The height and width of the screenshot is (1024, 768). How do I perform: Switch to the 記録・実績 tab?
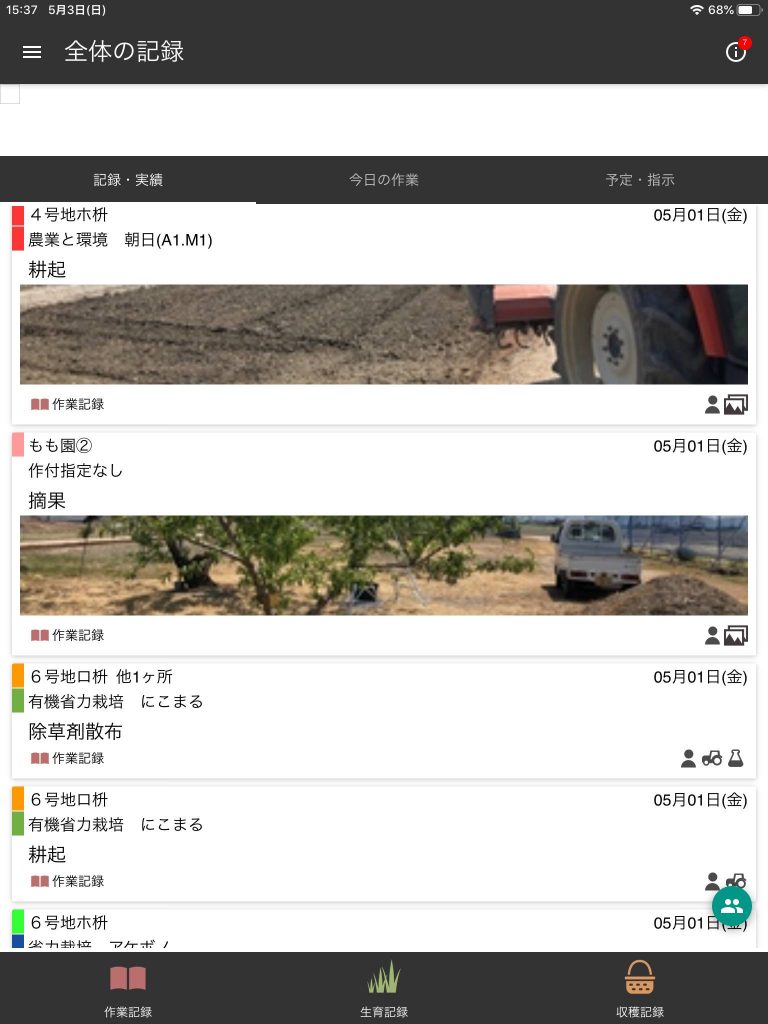tap(128, 180)
